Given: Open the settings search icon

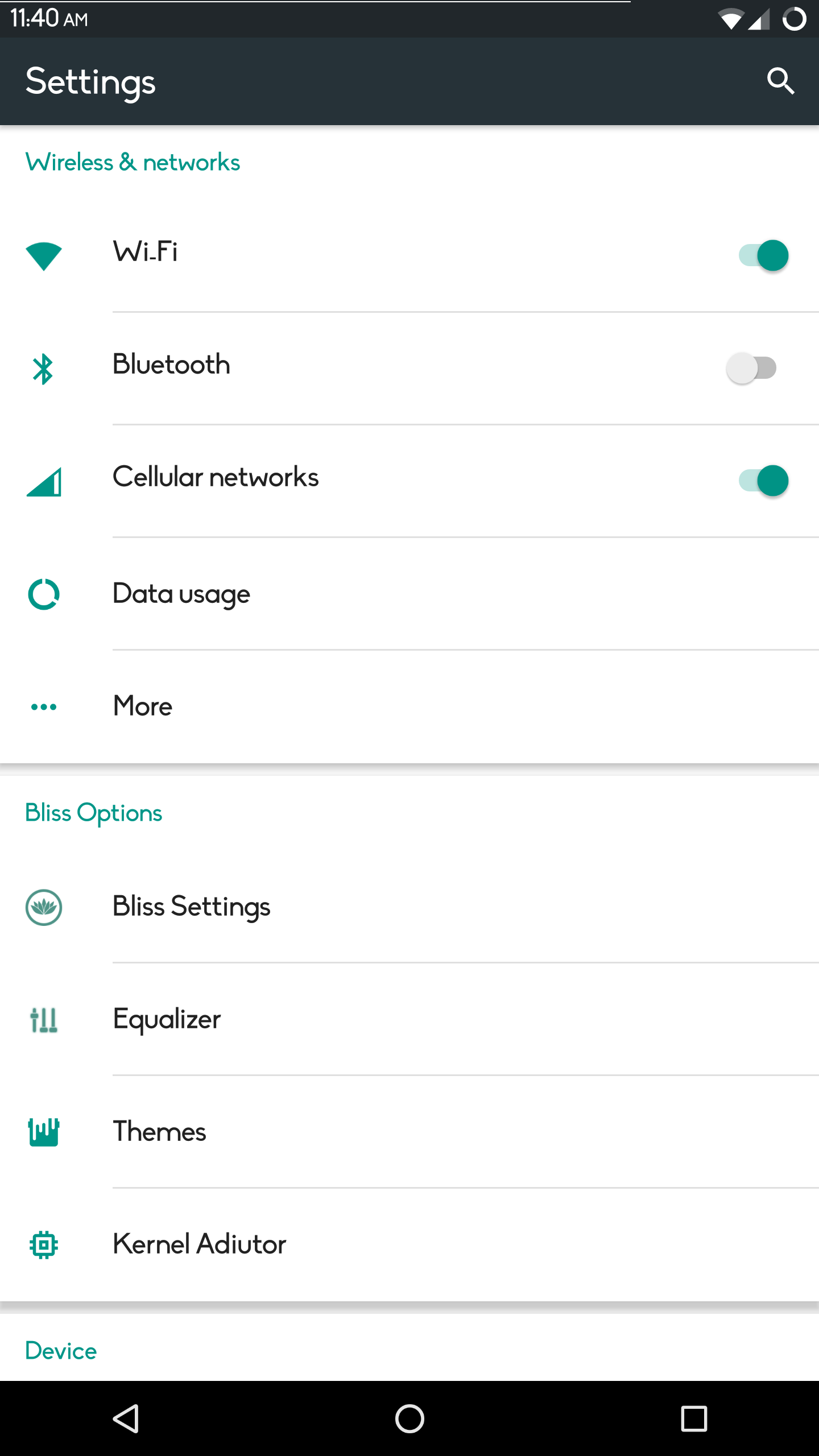Looking at the screenshot, I should [x=780, y=81].
